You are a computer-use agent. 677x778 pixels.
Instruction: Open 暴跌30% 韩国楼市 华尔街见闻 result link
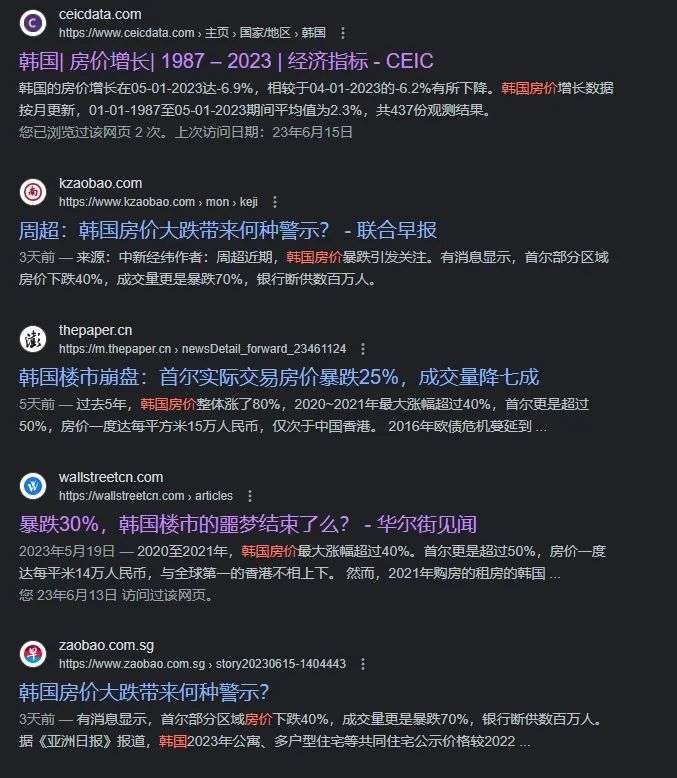[248, 524]
